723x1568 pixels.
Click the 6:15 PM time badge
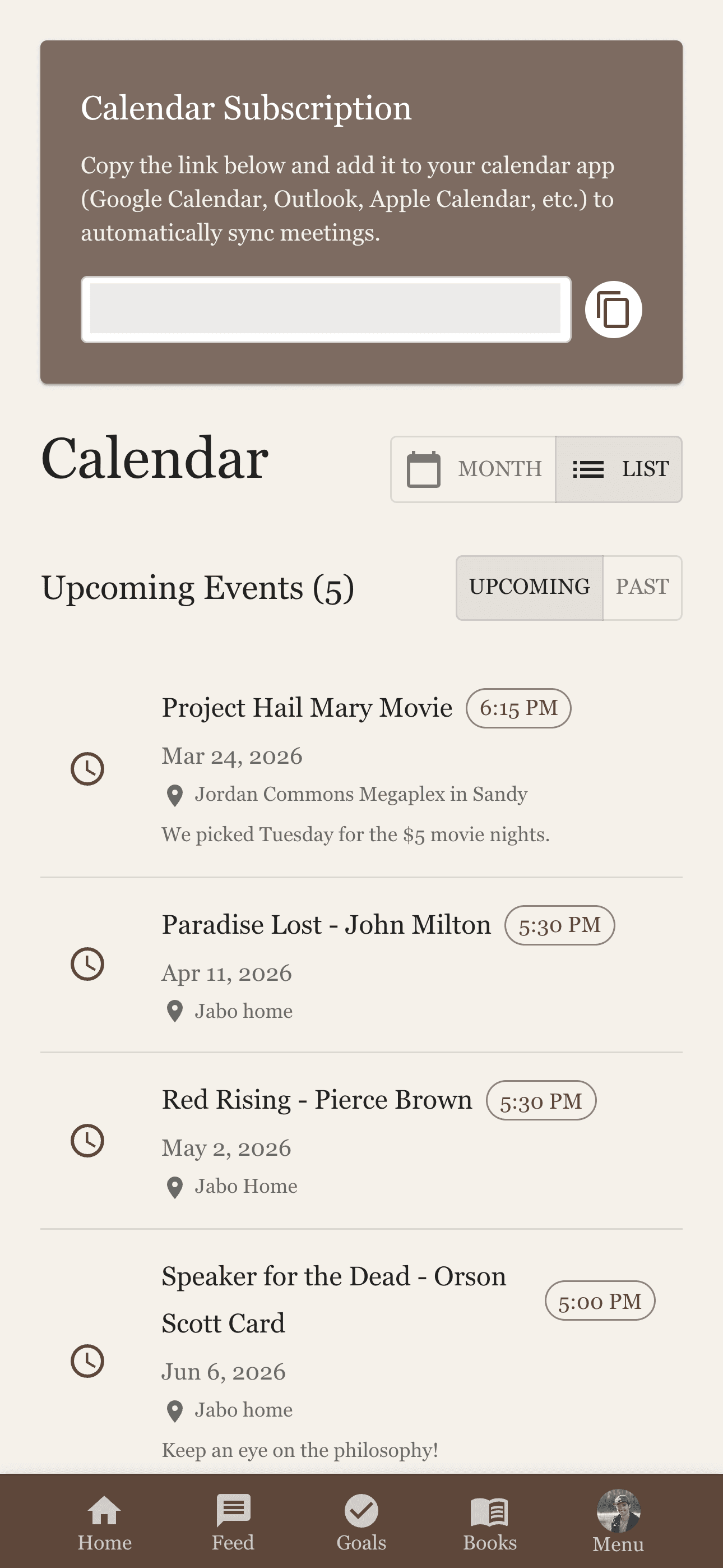pyautogui.click(x=518, y=707)
